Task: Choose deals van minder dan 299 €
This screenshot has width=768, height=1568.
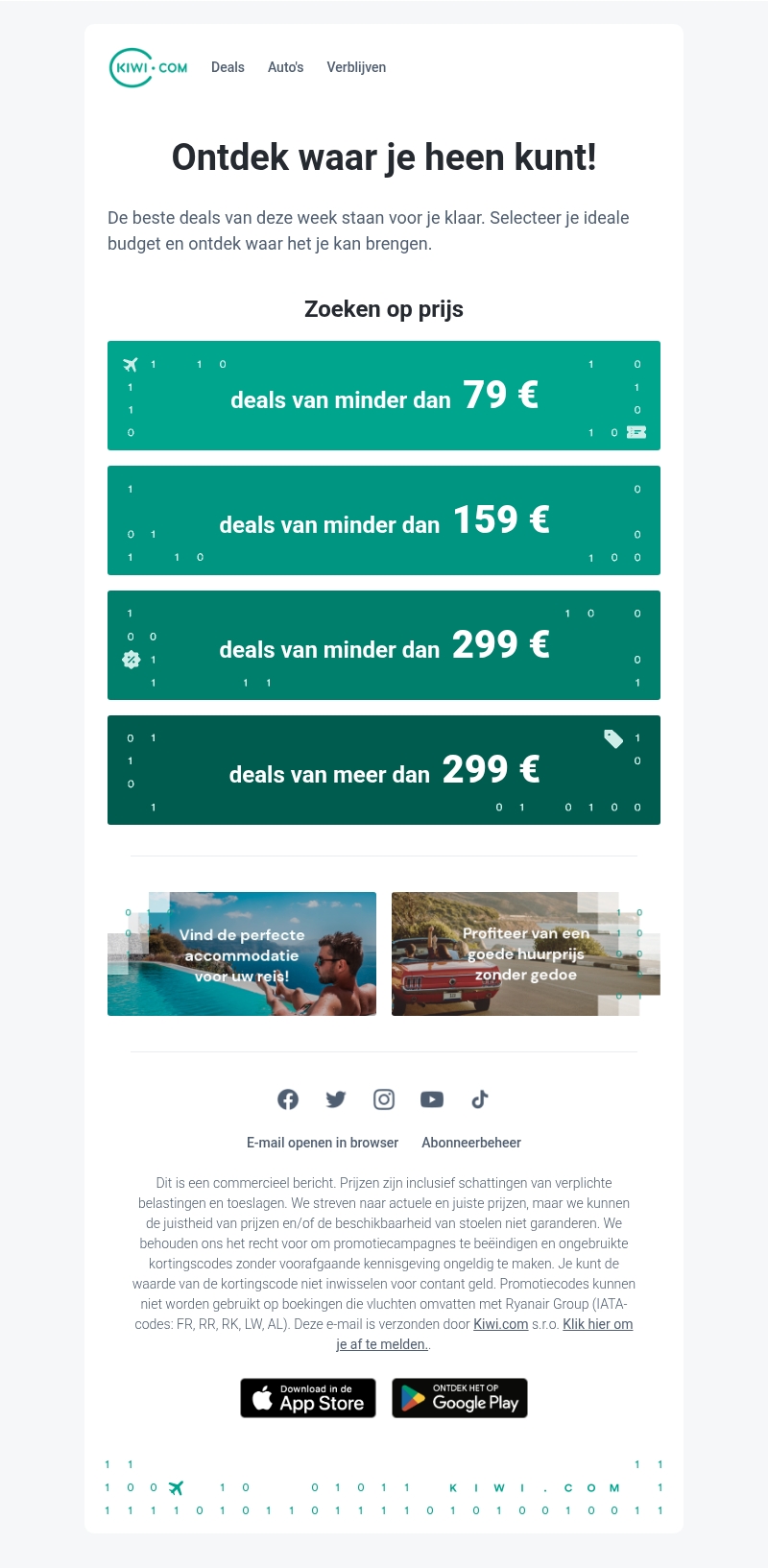Action: pos(384,645)
